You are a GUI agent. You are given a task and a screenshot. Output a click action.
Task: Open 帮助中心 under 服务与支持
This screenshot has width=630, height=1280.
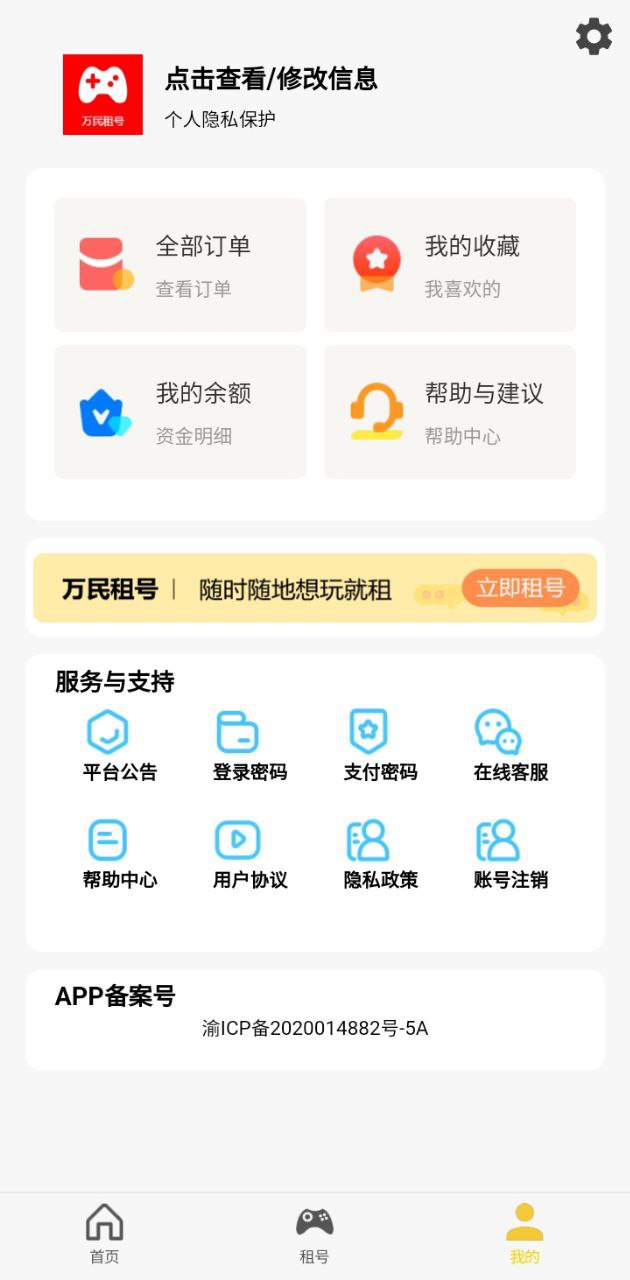coord(120,855)
